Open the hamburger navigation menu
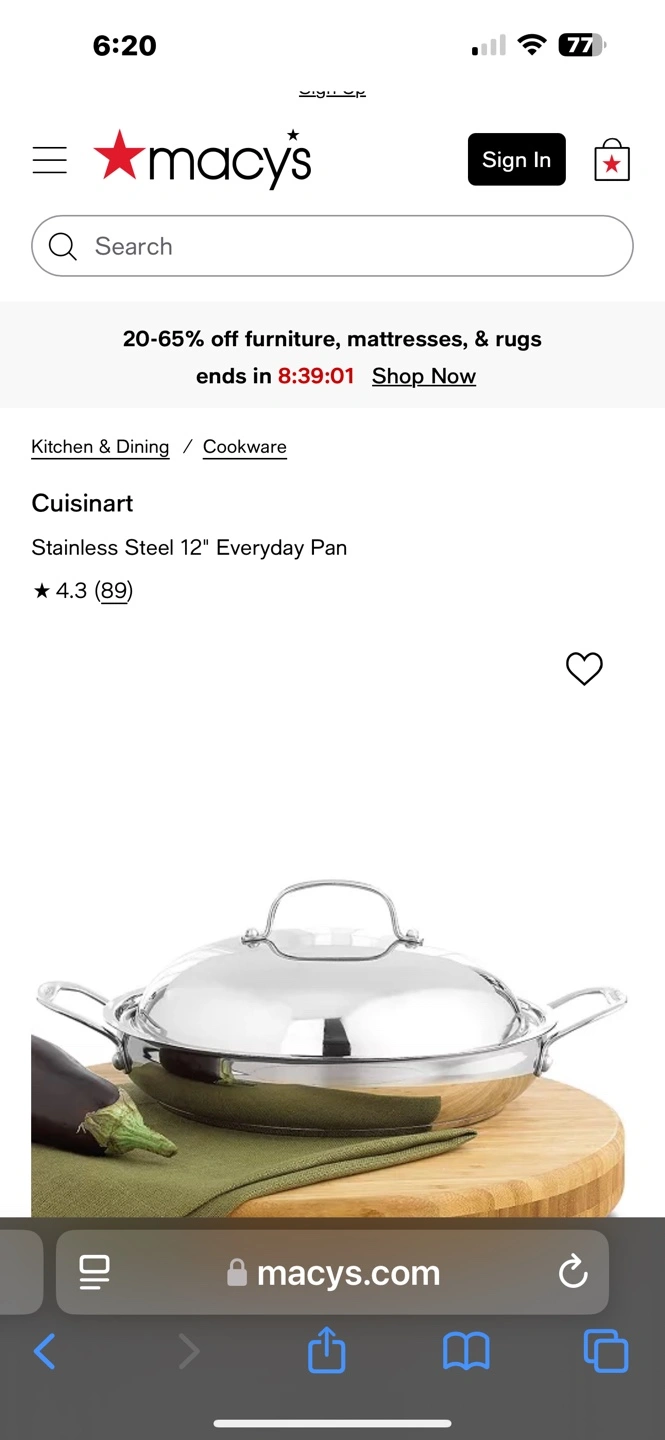This screenshot has height=1440, width=665. (x=49, y=160)
